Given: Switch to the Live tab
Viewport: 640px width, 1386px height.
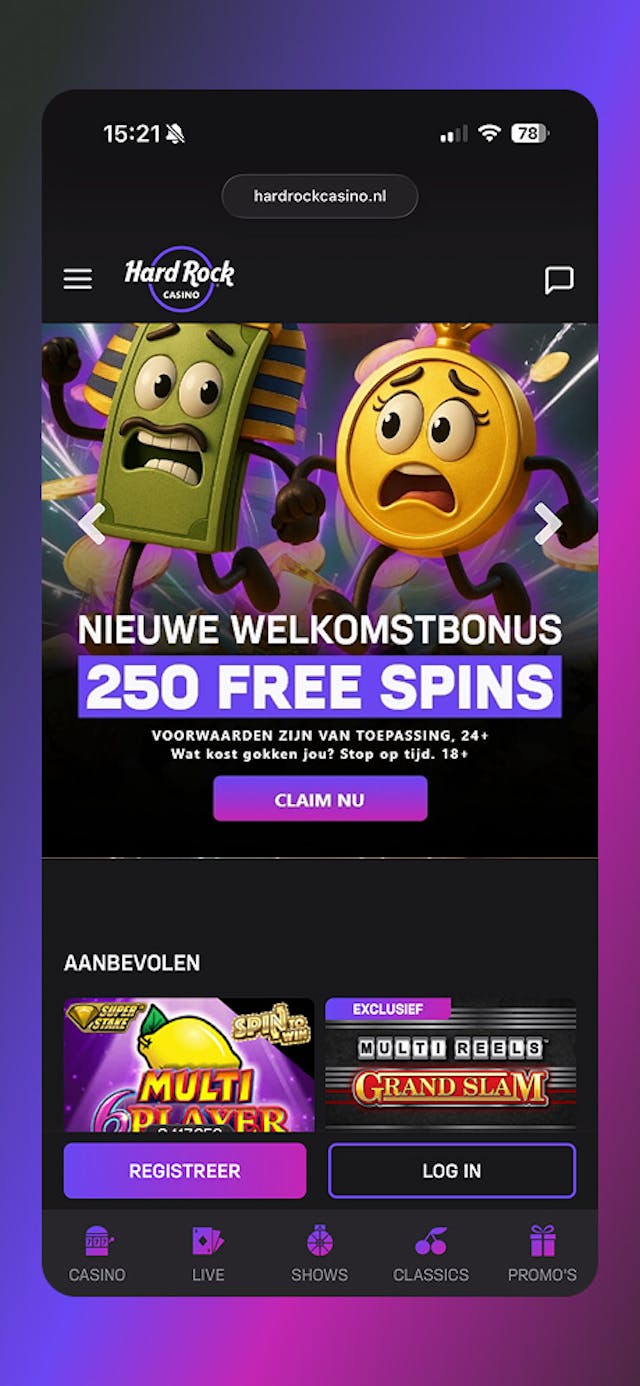Looking at the screenshot, I should coord(208,1254).
